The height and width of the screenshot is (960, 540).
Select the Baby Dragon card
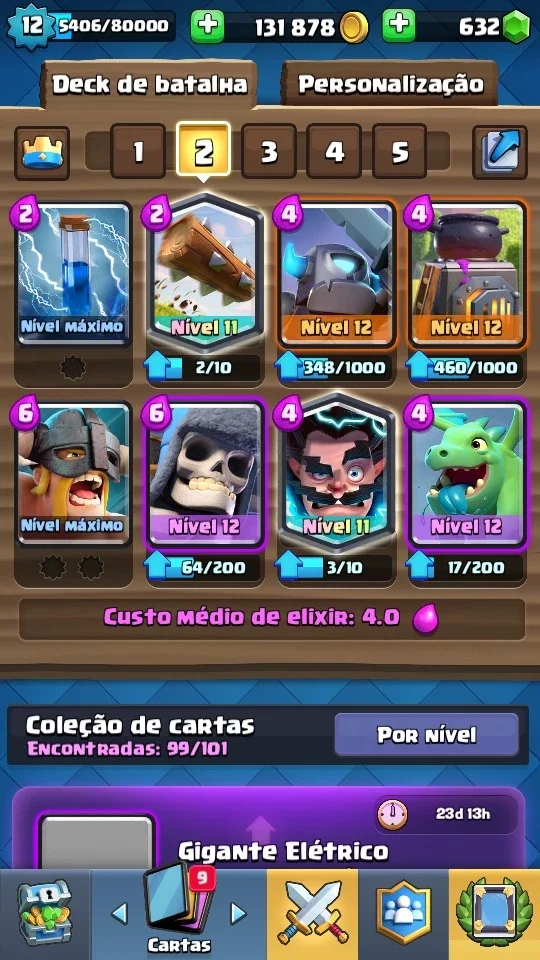467,473
